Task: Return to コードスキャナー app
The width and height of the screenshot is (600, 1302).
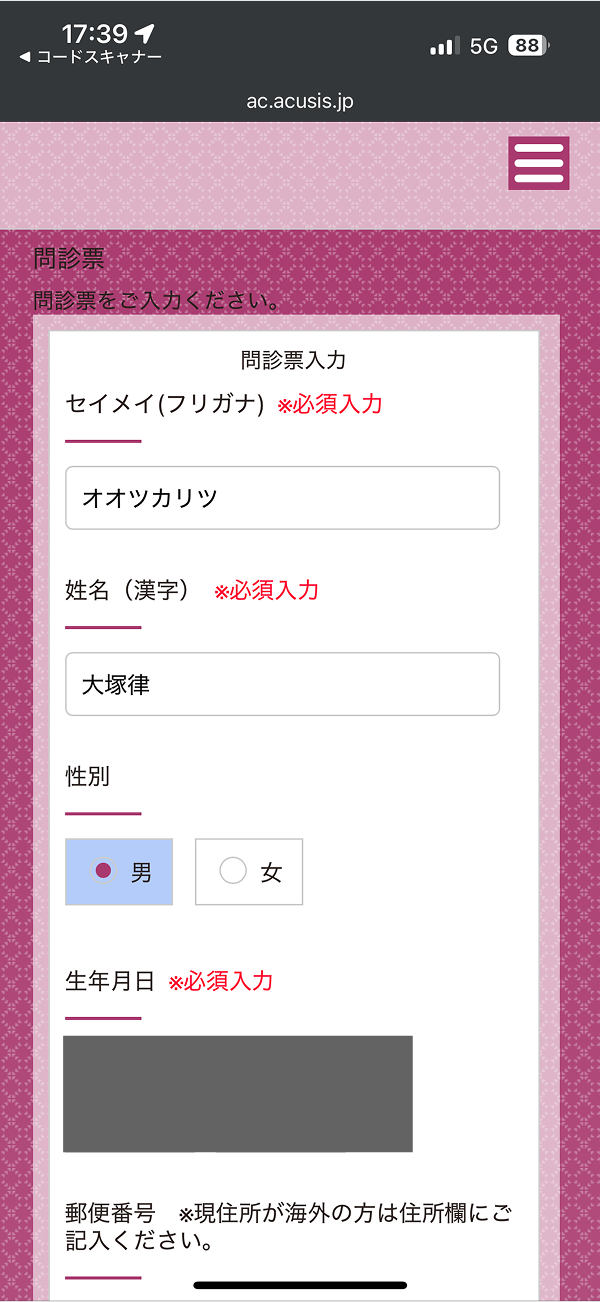Action: click(x=90, y=58)
